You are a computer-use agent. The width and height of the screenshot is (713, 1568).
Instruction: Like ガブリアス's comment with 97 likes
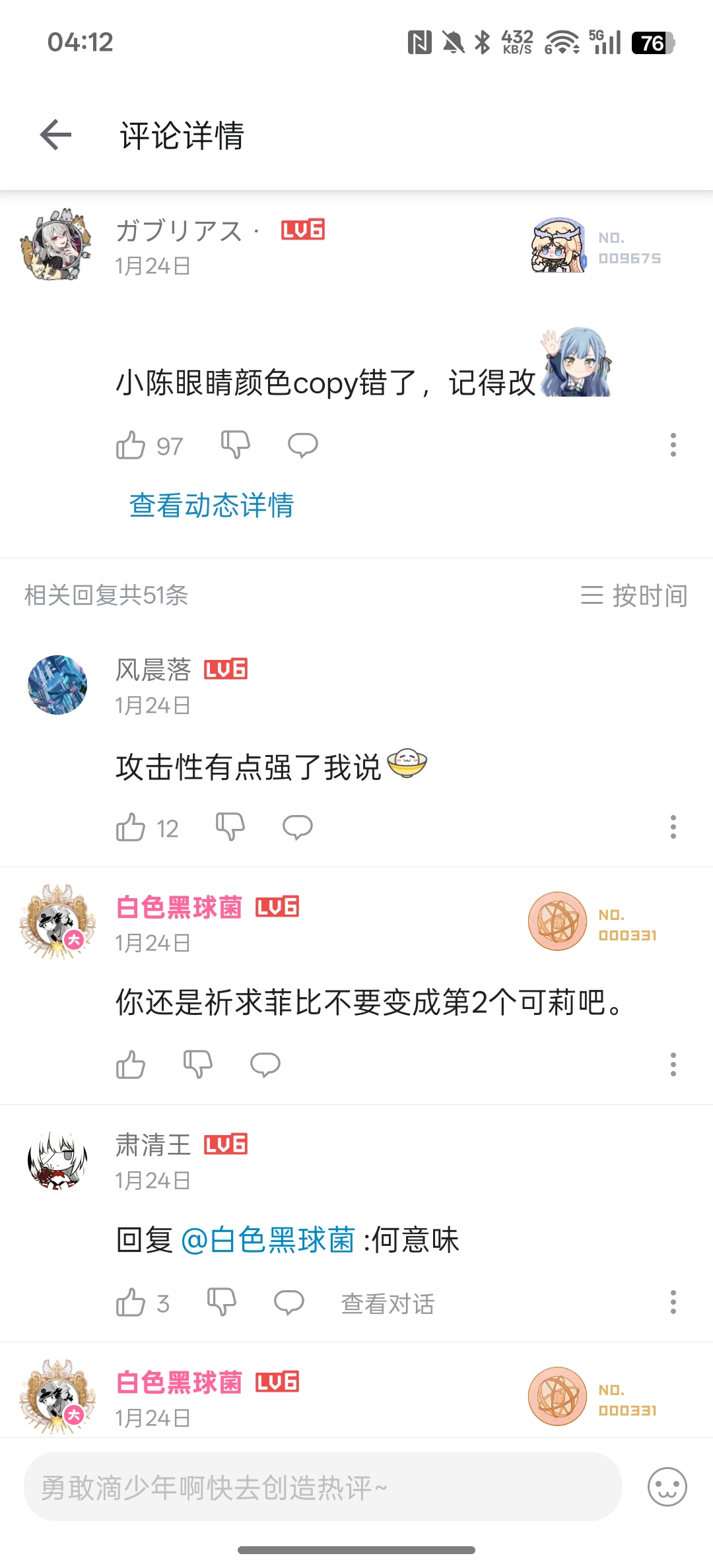click(x=131, y=445)
